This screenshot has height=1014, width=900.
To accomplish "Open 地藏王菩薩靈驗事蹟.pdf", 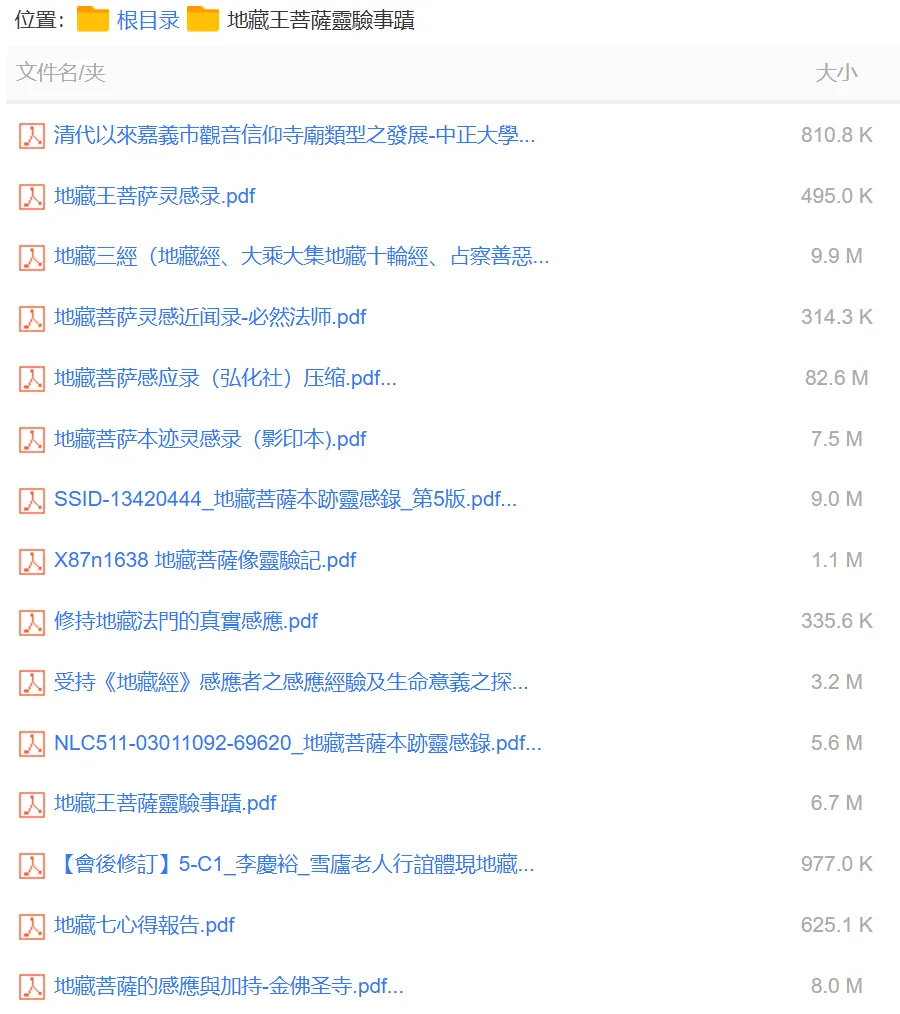I will [165, 803].
